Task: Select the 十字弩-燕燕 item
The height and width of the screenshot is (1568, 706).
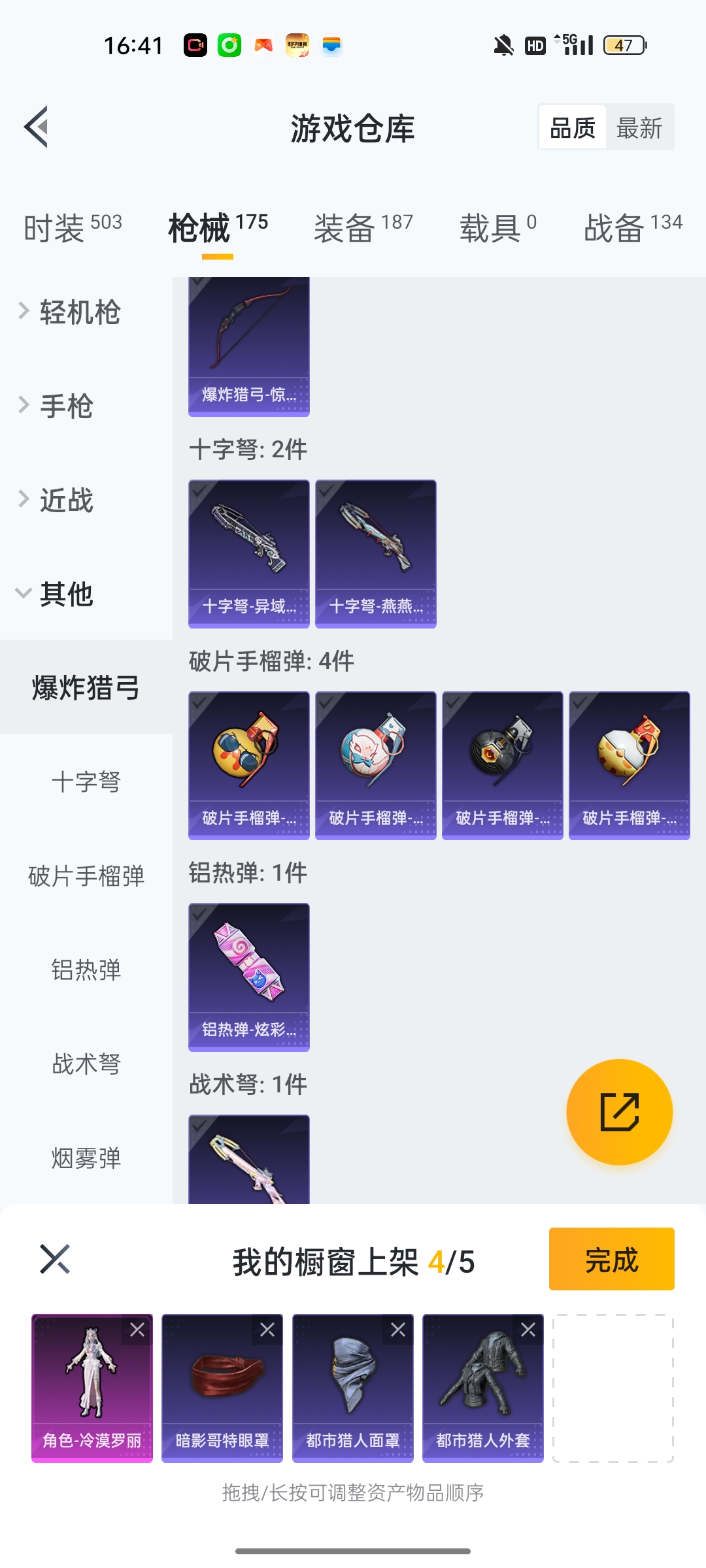Action: (x=375, y=553)
